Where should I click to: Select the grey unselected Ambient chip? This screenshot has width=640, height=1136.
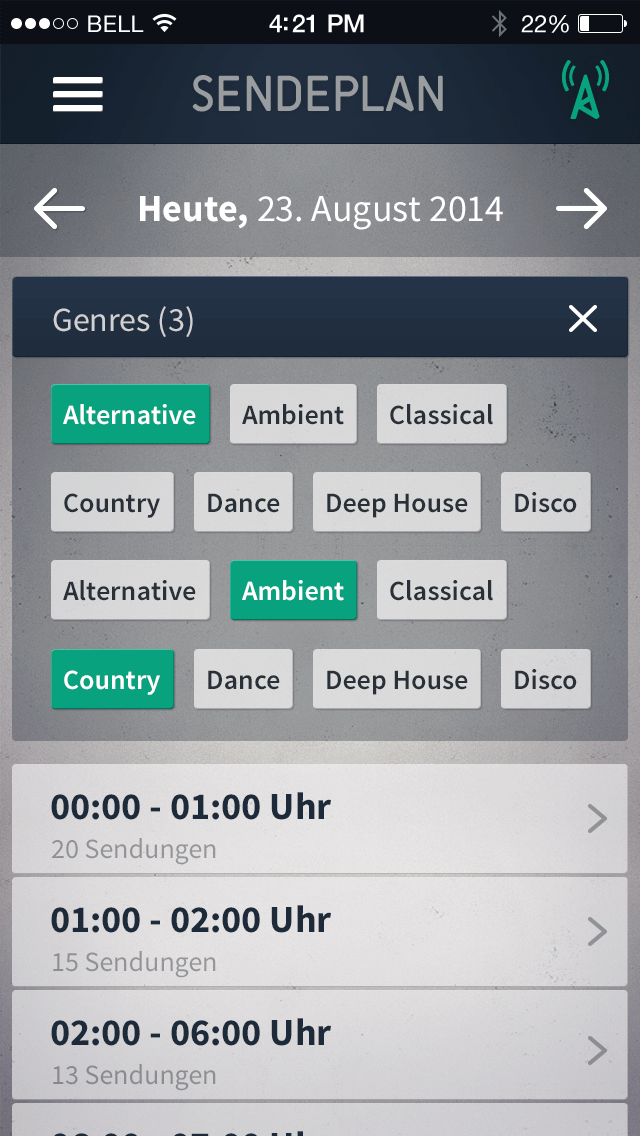point(293,415)
